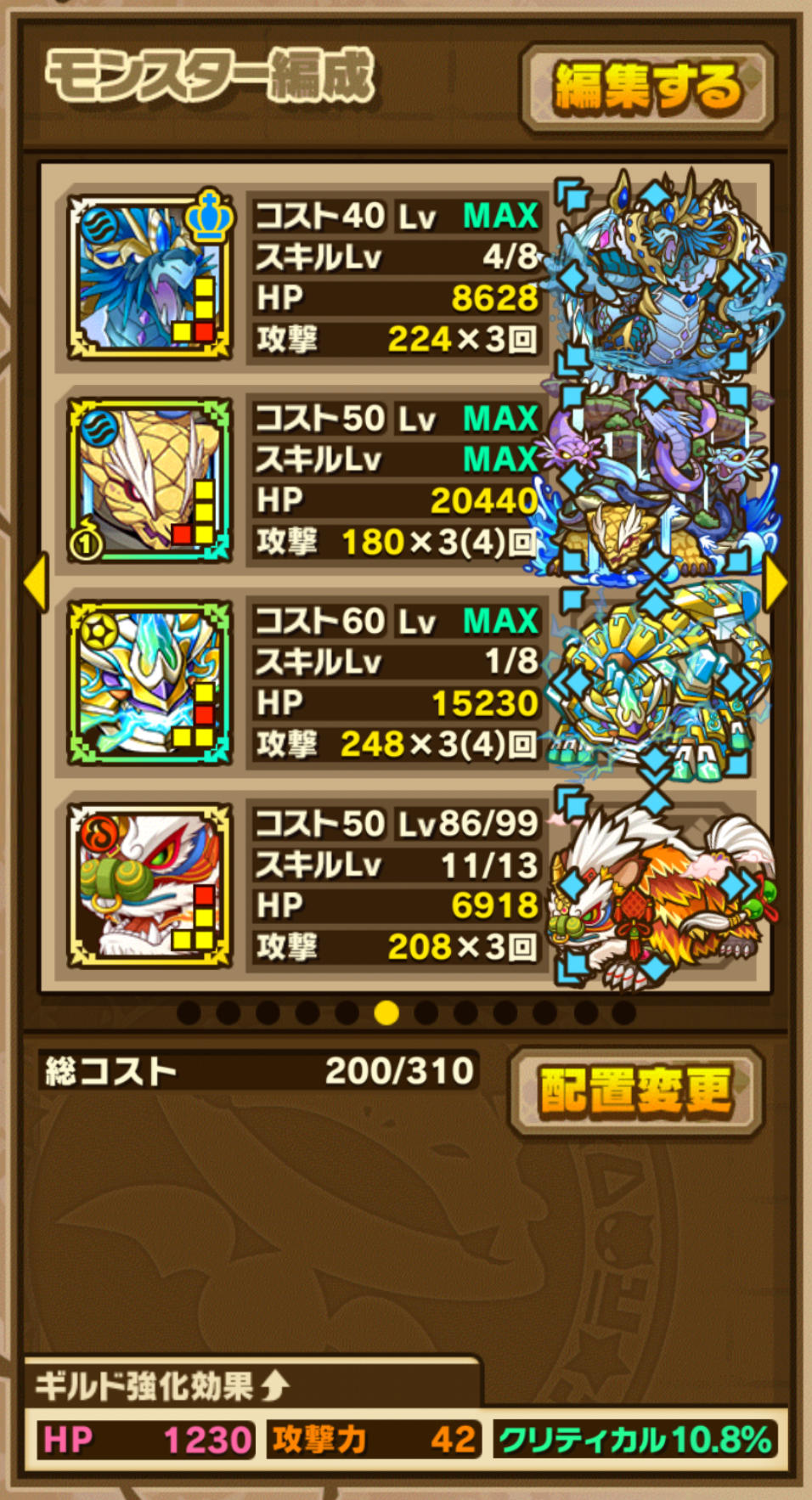
Task: Select the cost 60 armored monster
Action: coord(149,683)
